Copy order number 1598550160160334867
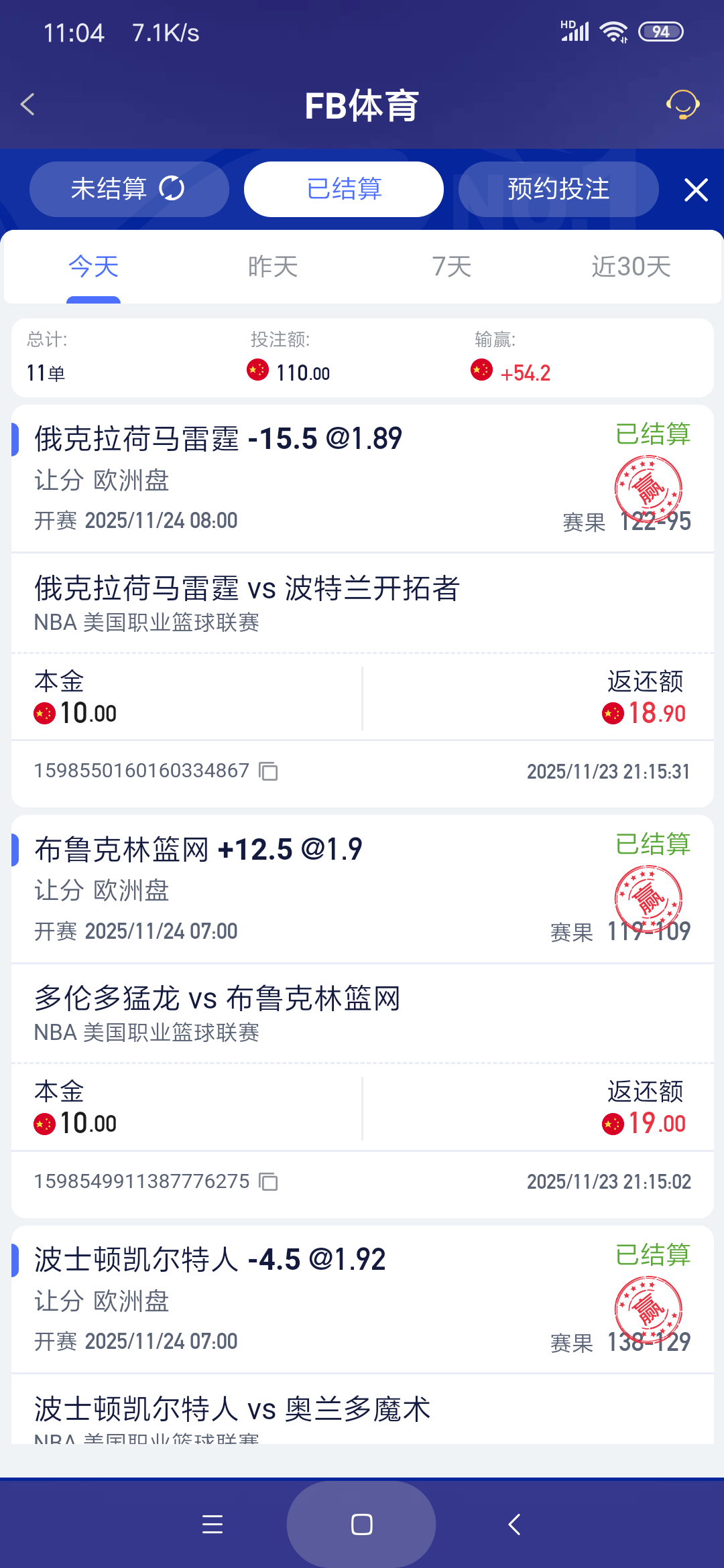The height and width of the screenshot is (1568, 724). coord(267,772)
